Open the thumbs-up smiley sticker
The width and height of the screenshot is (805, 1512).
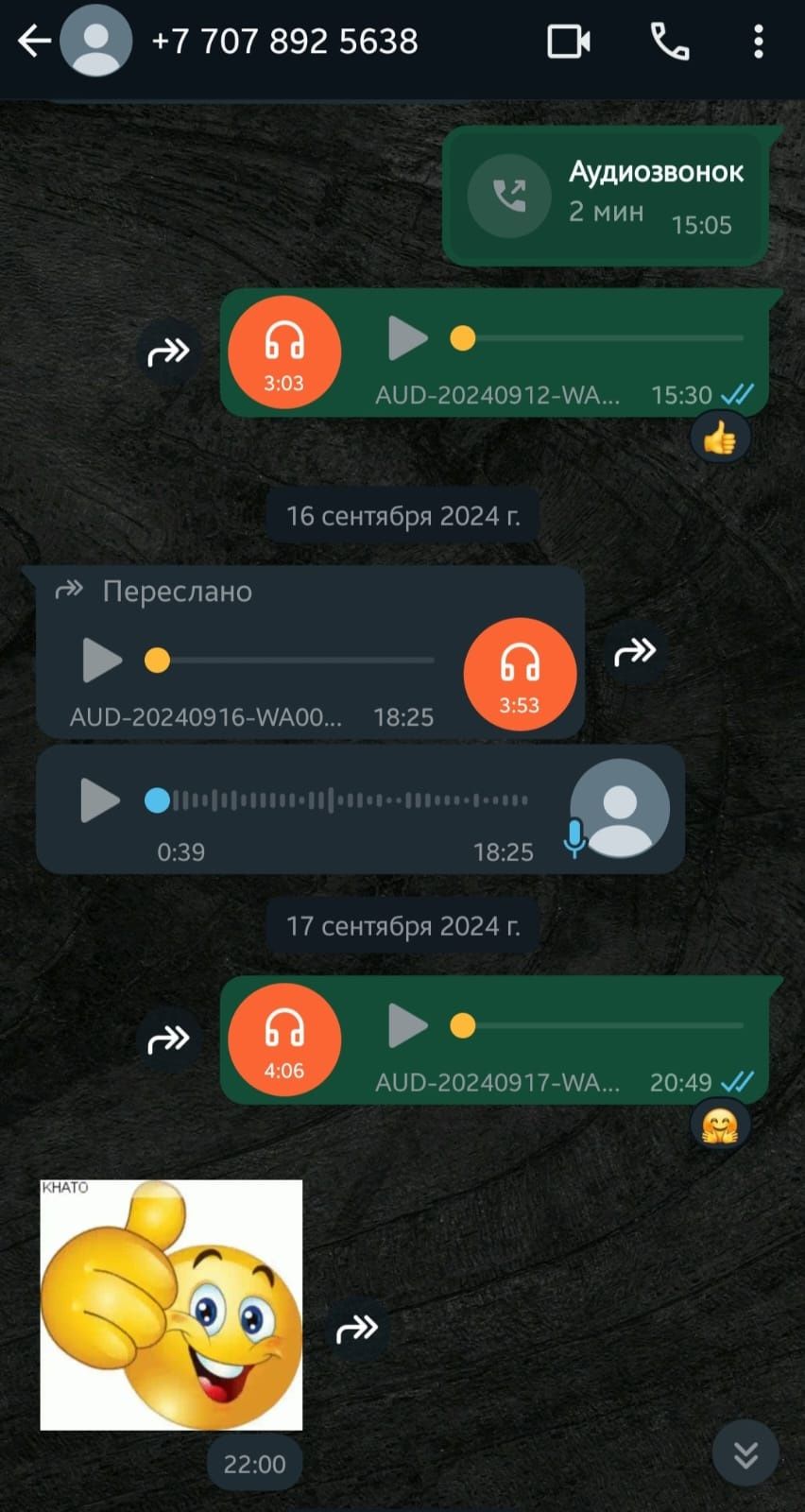click(171, 1304)
